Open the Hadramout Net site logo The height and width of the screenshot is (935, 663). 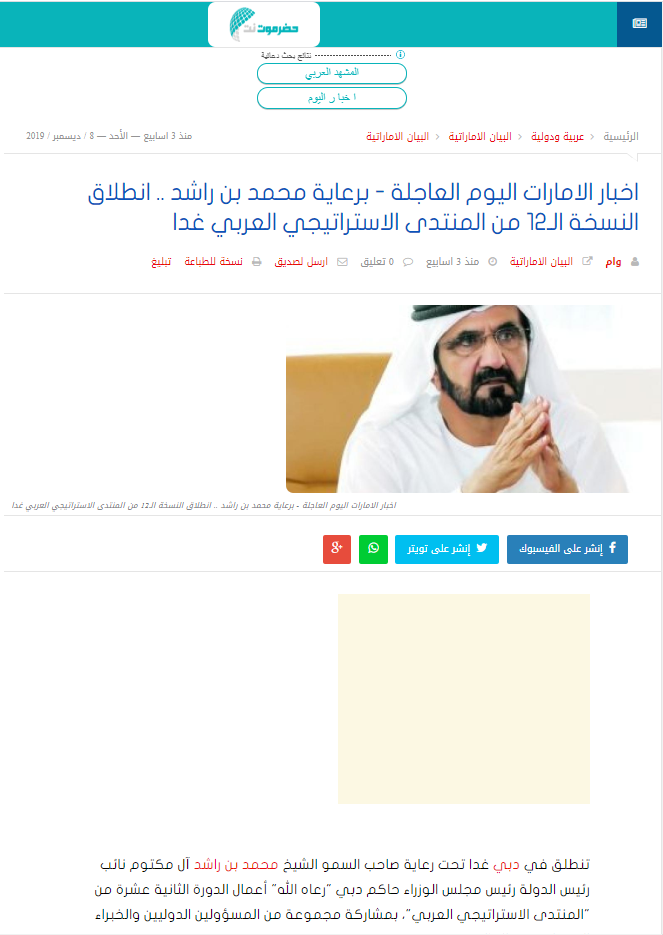pyautogui.click(x=264, y=23)
